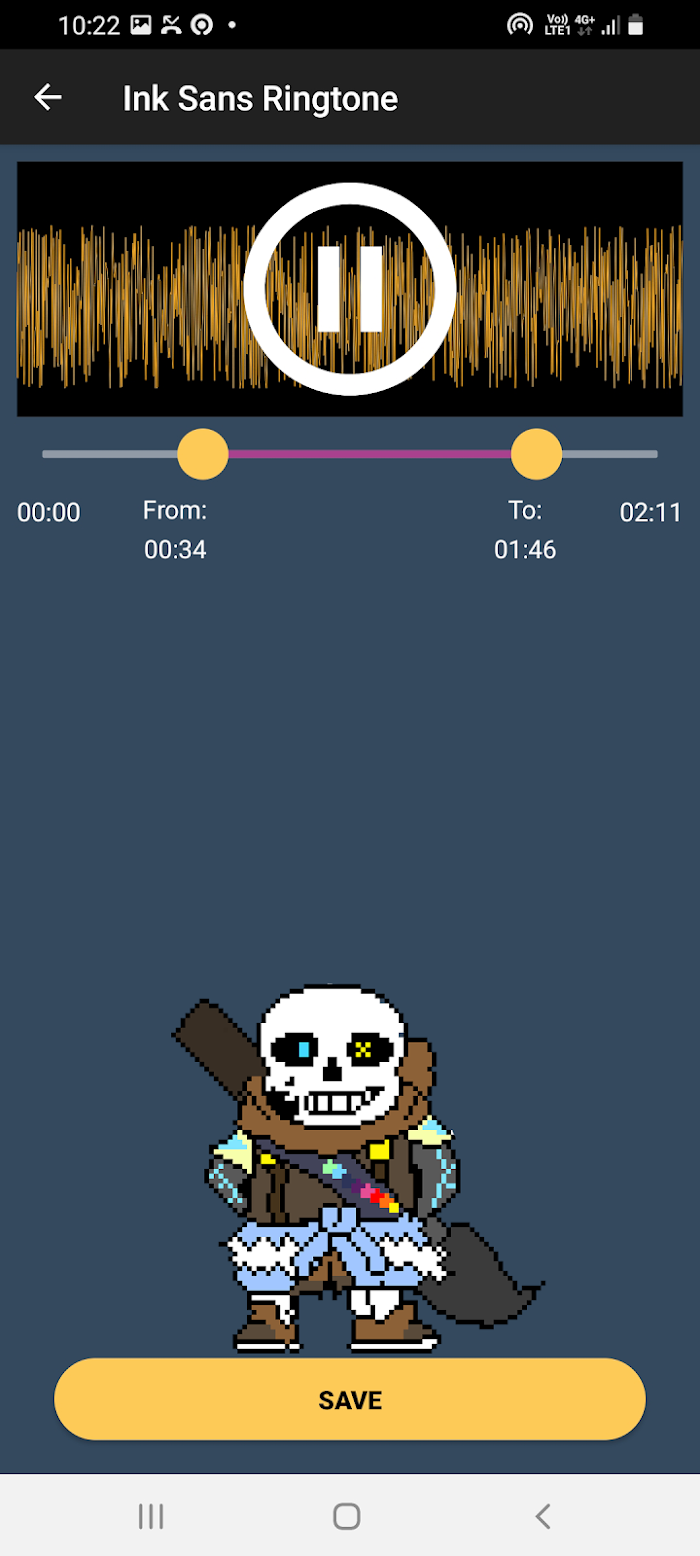This screenshot has height=1556, width=700.
Task: Open the recent apps view
Action: (x=151, y=1516)
